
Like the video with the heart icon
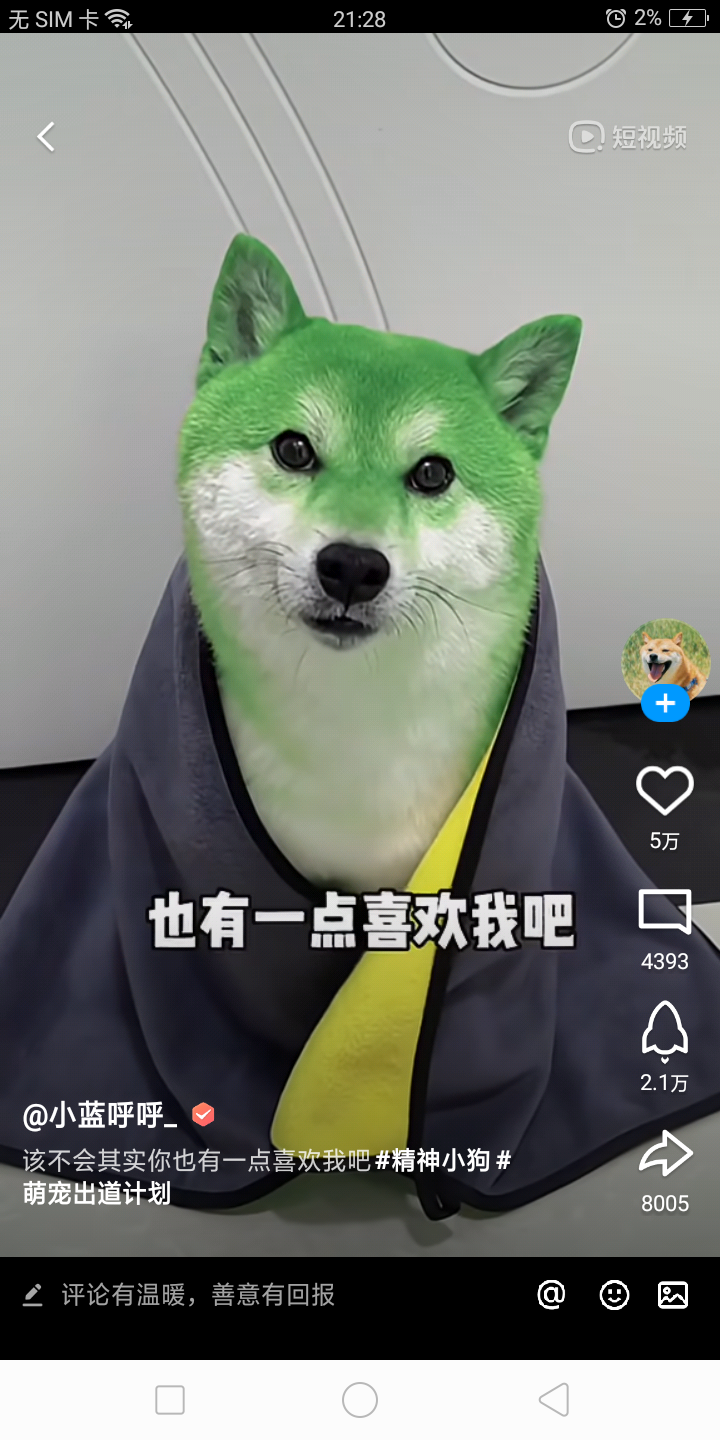coord(665,790)
